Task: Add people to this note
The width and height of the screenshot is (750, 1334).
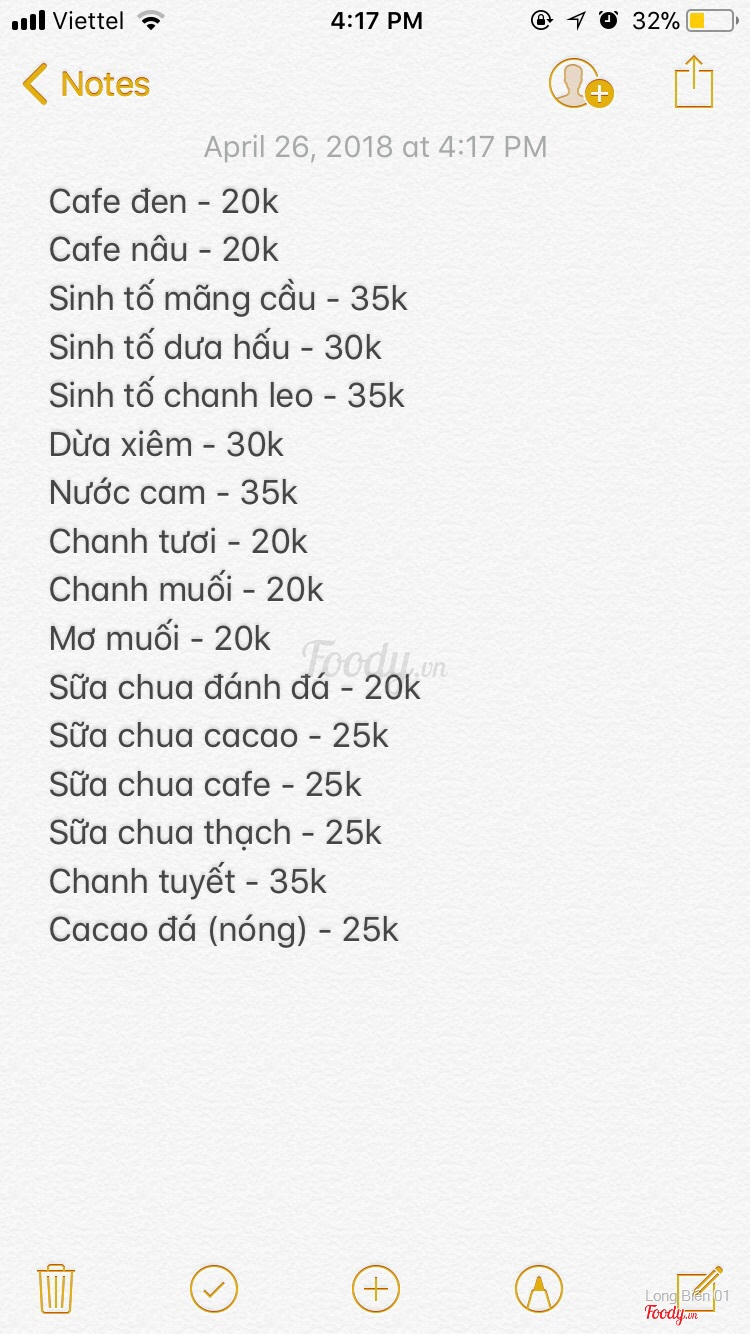Action: pos(579,83)
